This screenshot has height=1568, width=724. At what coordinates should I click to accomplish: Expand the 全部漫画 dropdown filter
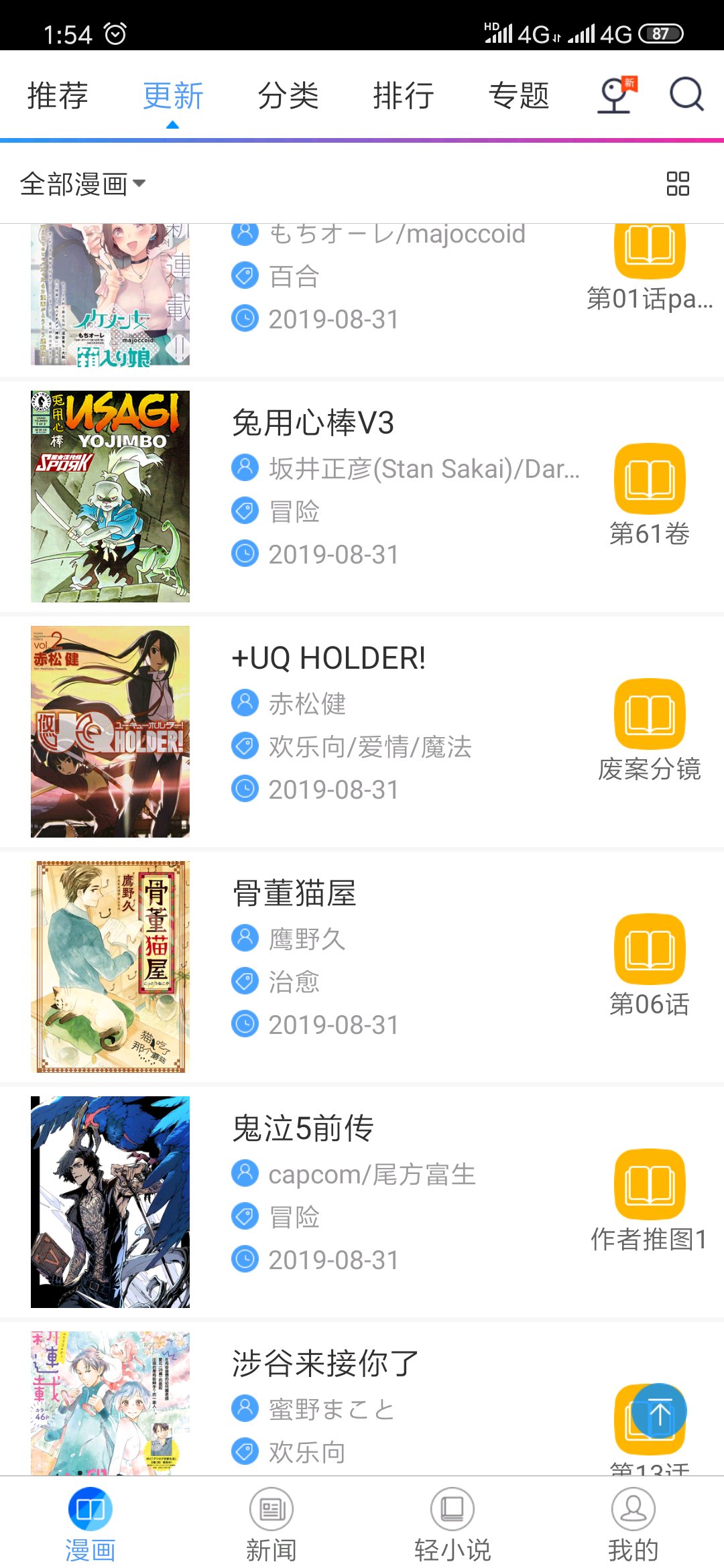pos(83,184)
